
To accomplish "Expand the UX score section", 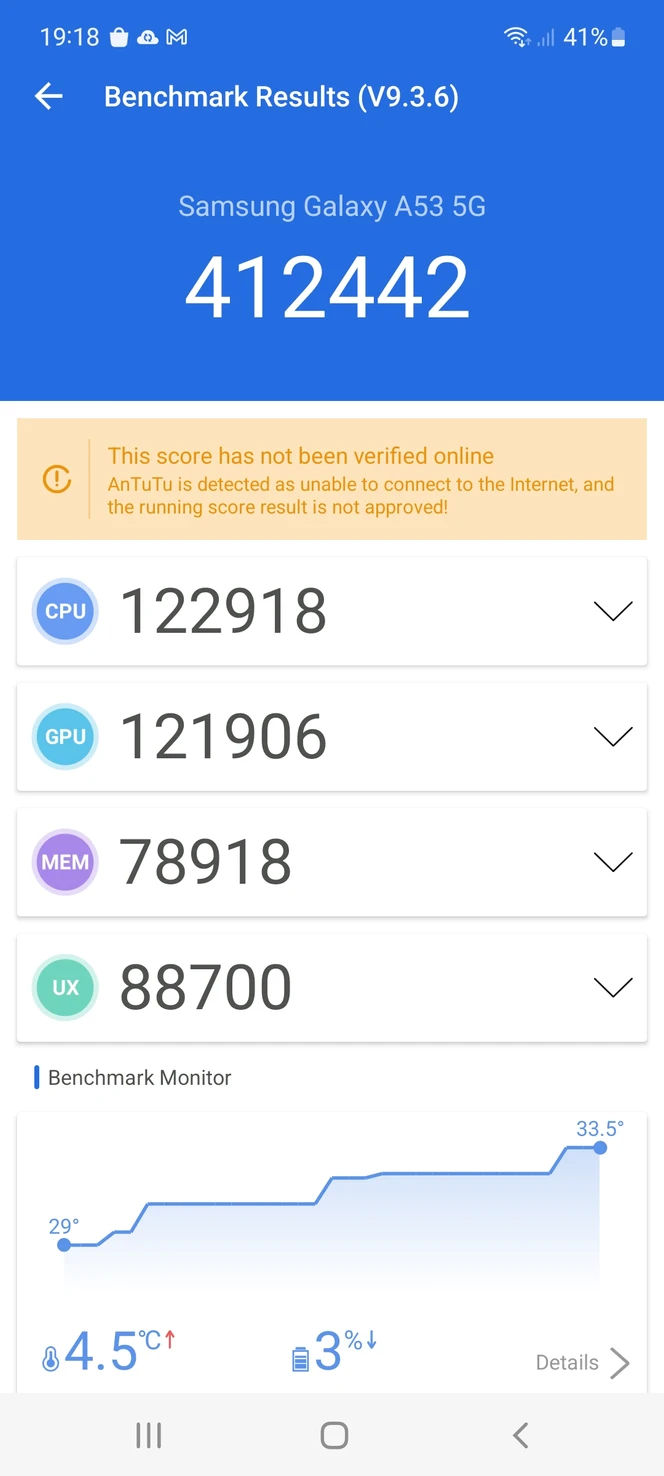I will click(x=613, y=988).
